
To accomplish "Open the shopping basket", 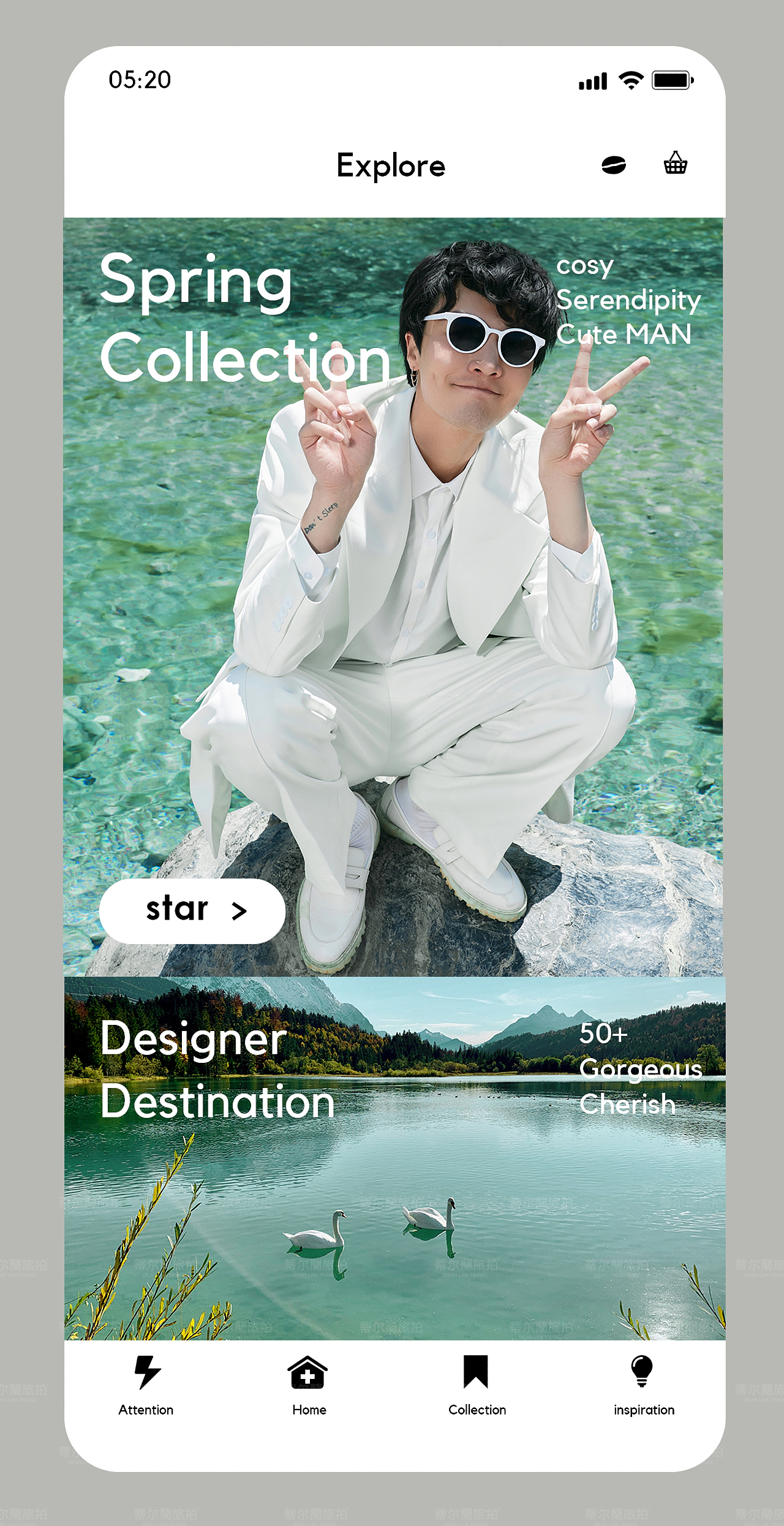I will point(675,164).
